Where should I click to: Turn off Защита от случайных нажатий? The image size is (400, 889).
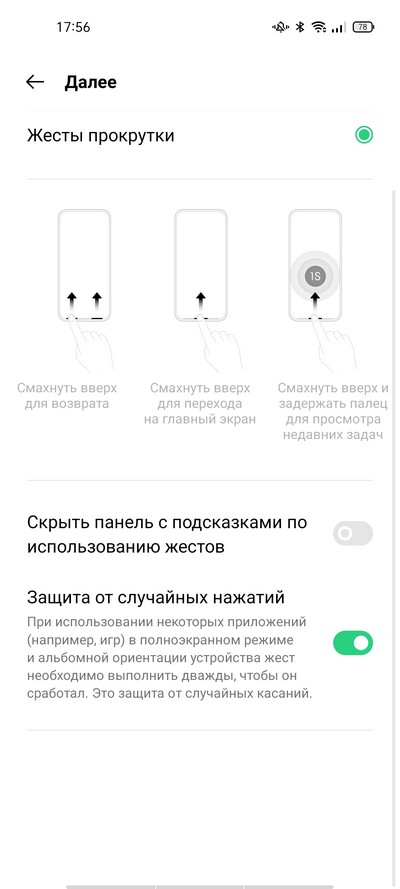(352, 643)
